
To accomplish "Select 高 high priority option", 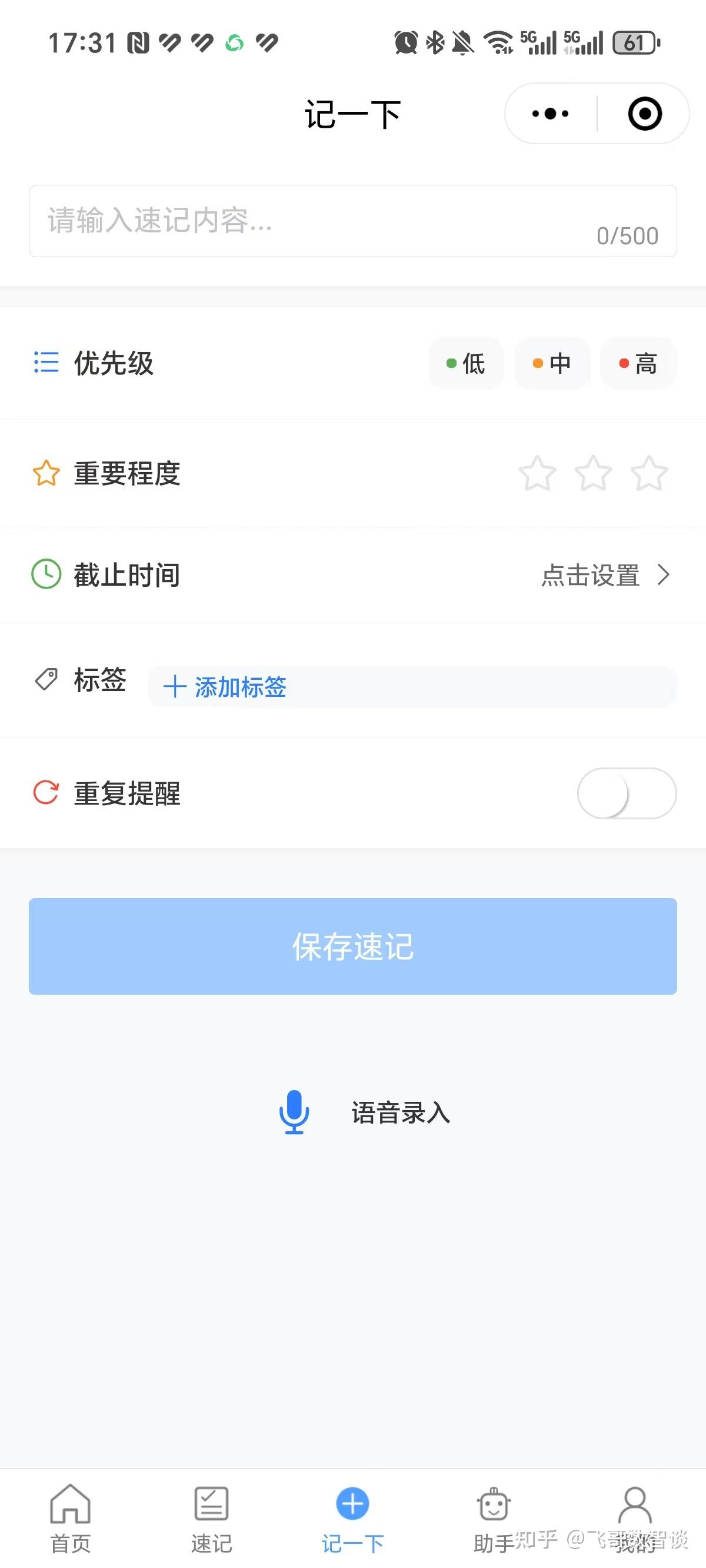I will click(638, 363).
